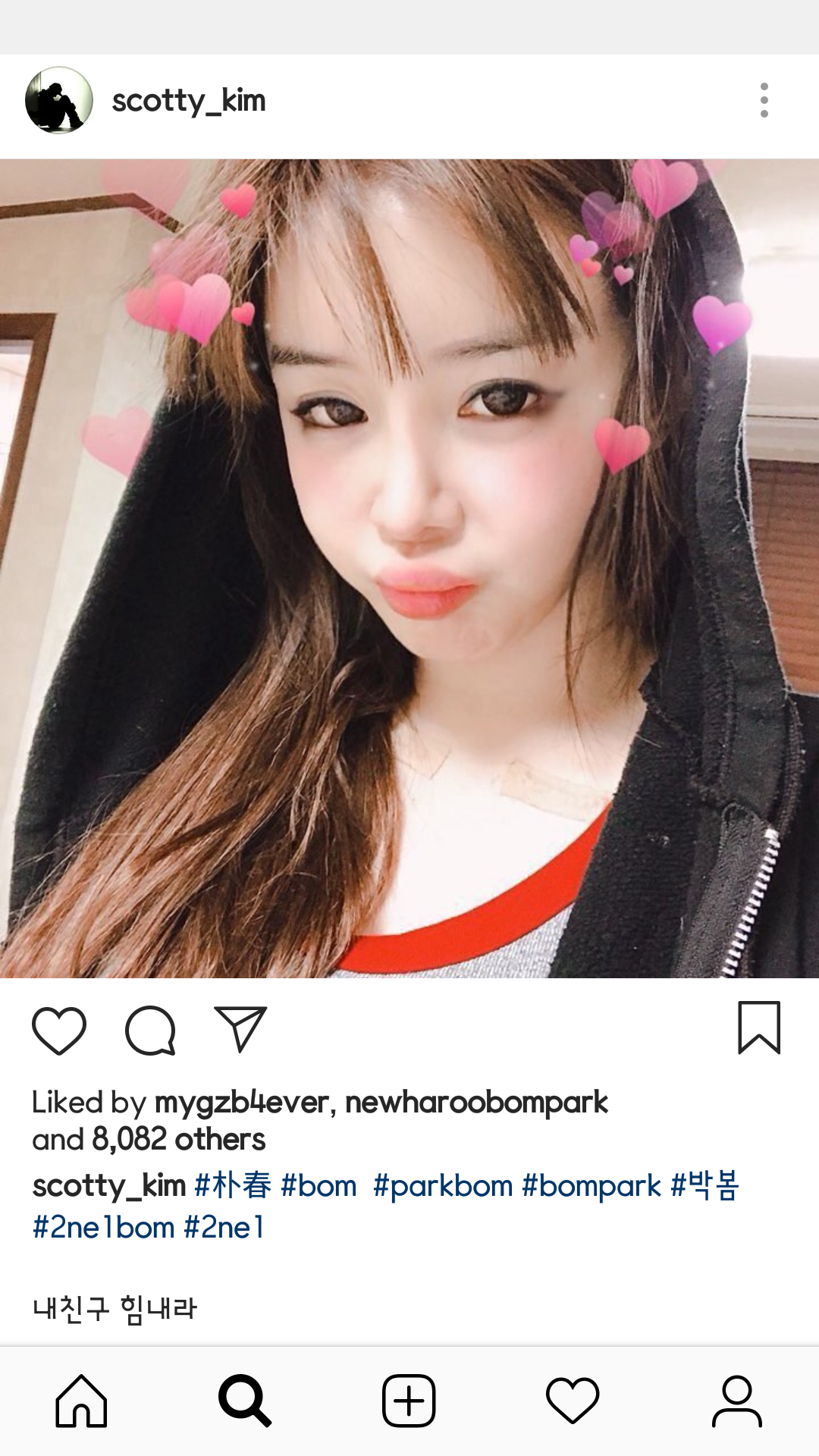Share the post via direct message
The image size is (819, 1456).
240,1029
